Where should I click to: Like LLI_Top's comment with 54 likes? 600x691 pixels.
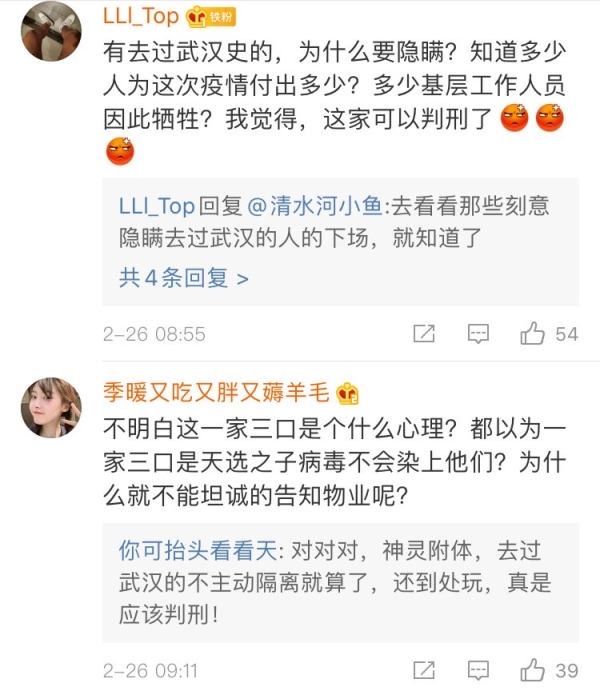pyautogui.click(x=533, y=333)
